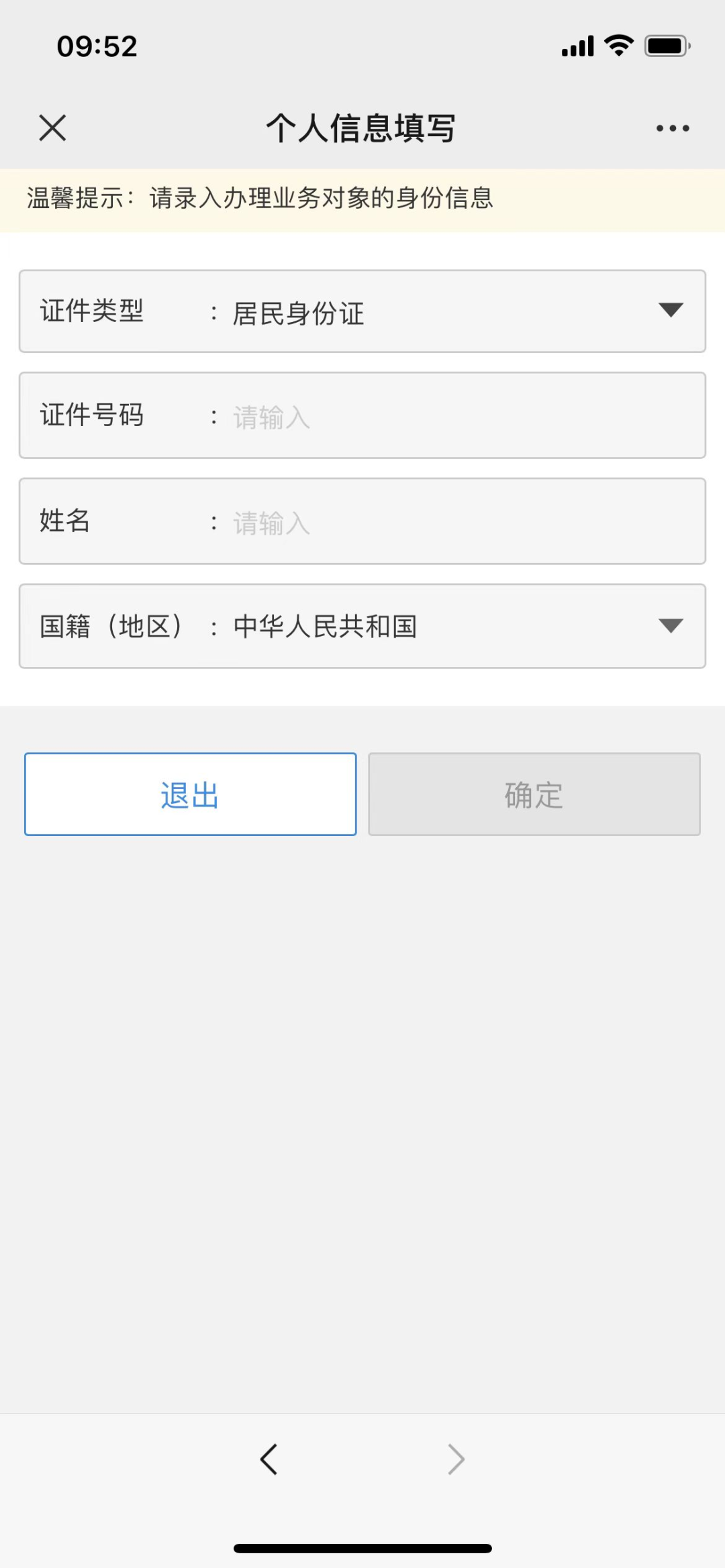
Task: Tap the home indicator bar at bottom
Action: click(362, 1547)
